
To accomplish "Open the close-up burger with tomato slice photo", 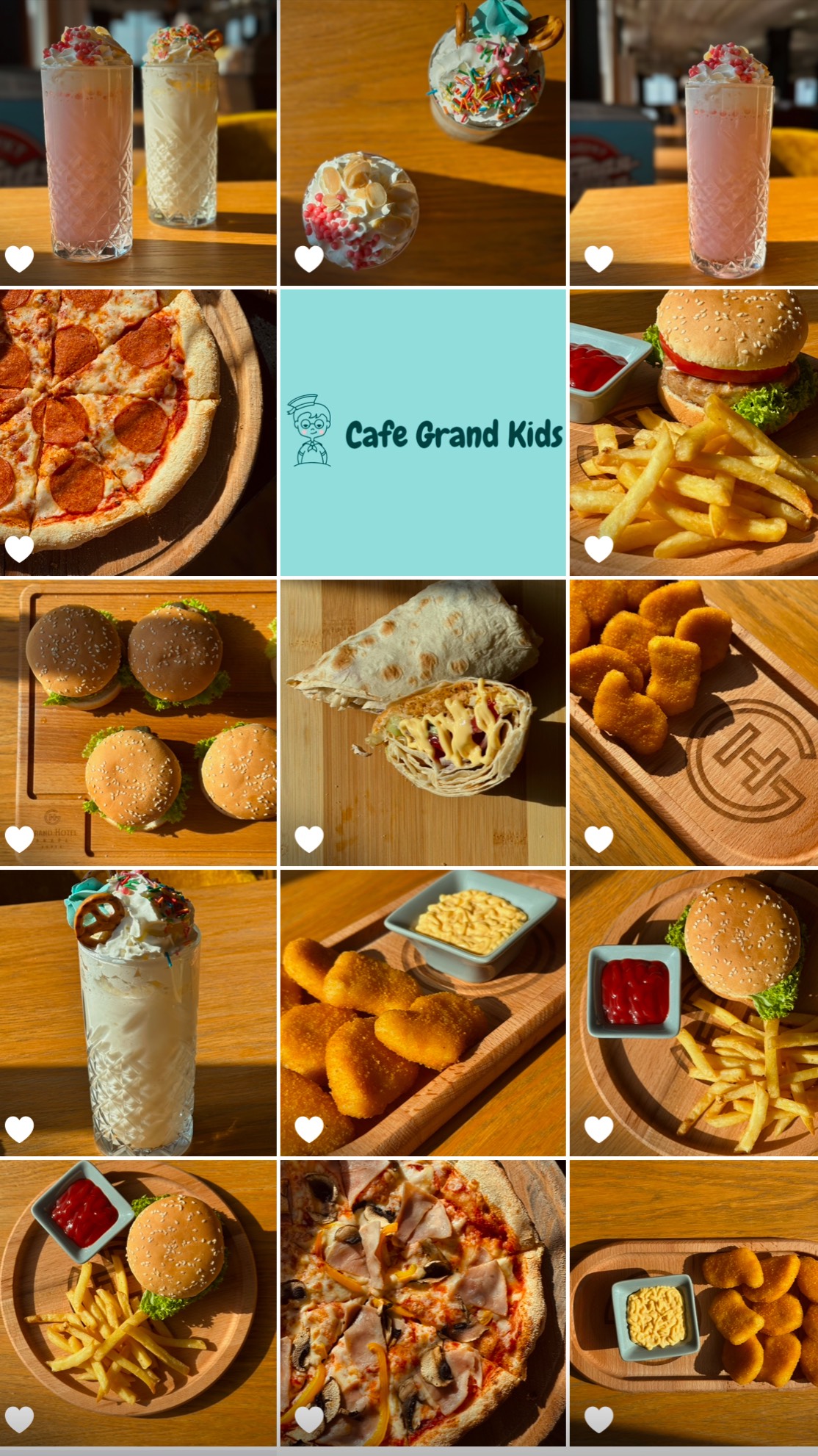I will click(x=694, y=432).
